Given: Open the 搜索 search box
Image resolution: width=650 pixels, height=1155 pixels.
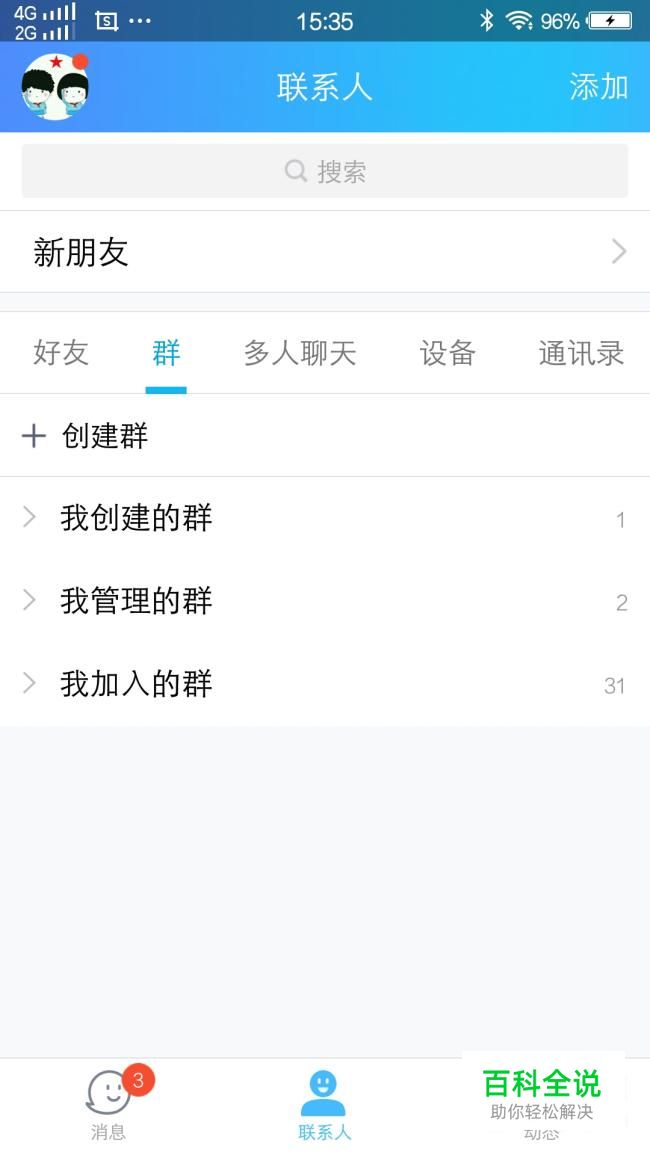Looking at the screenshot, I should click(325, 171).
